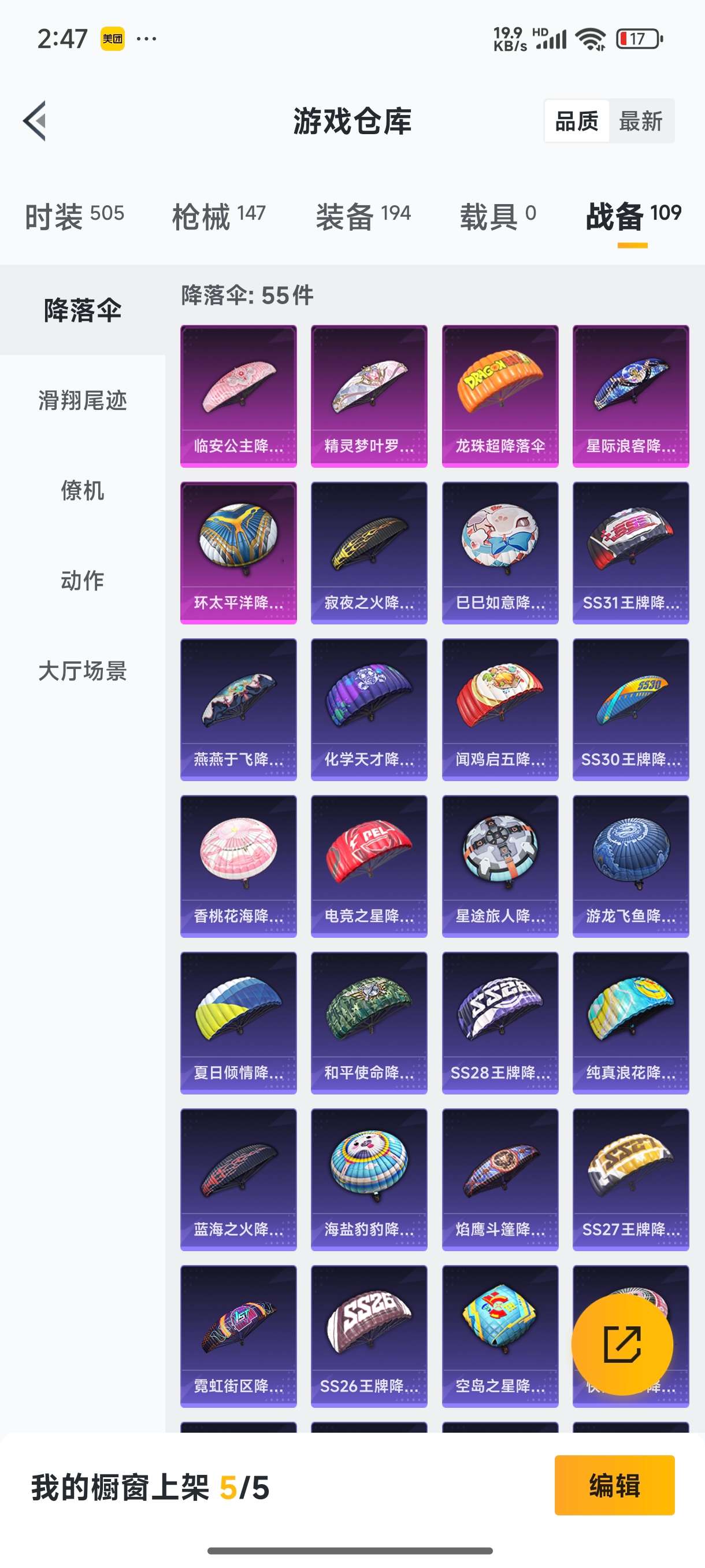View the 临安公主 parachute
The width and height of the screenshot is (705, 1568).
coord(239,395)
